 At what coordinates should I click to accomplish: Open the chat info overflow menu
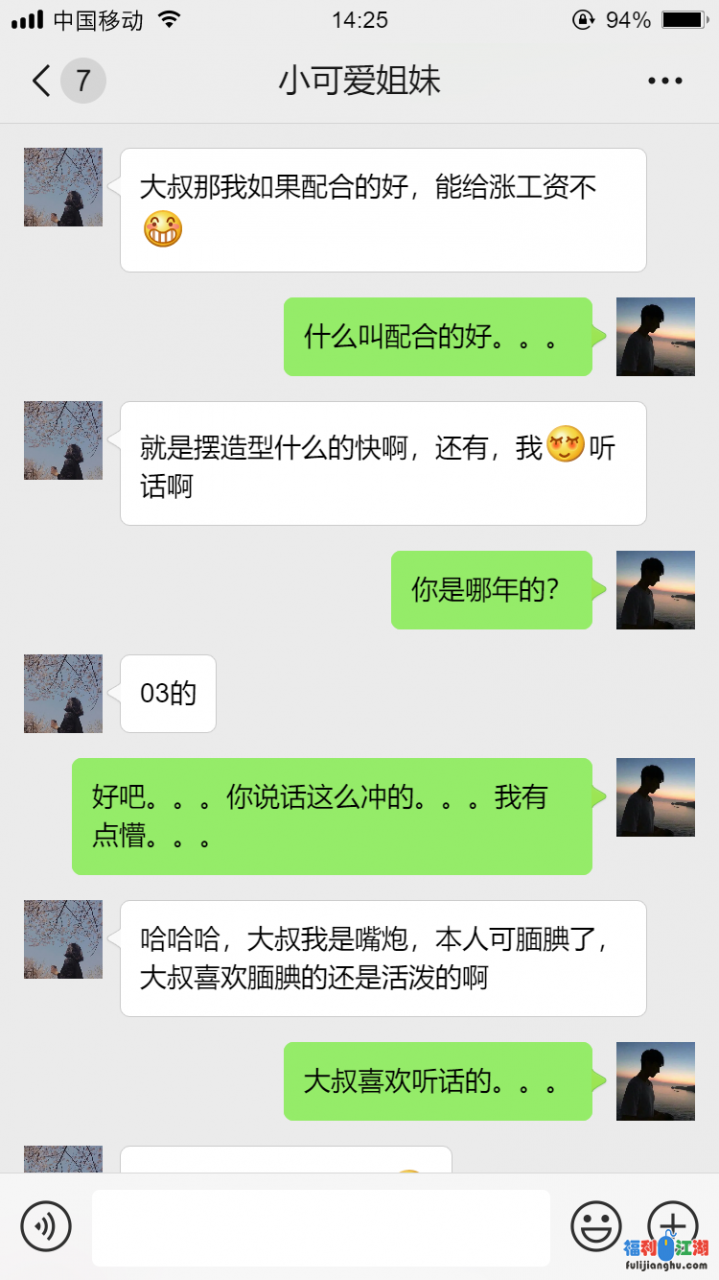point(664,81)
